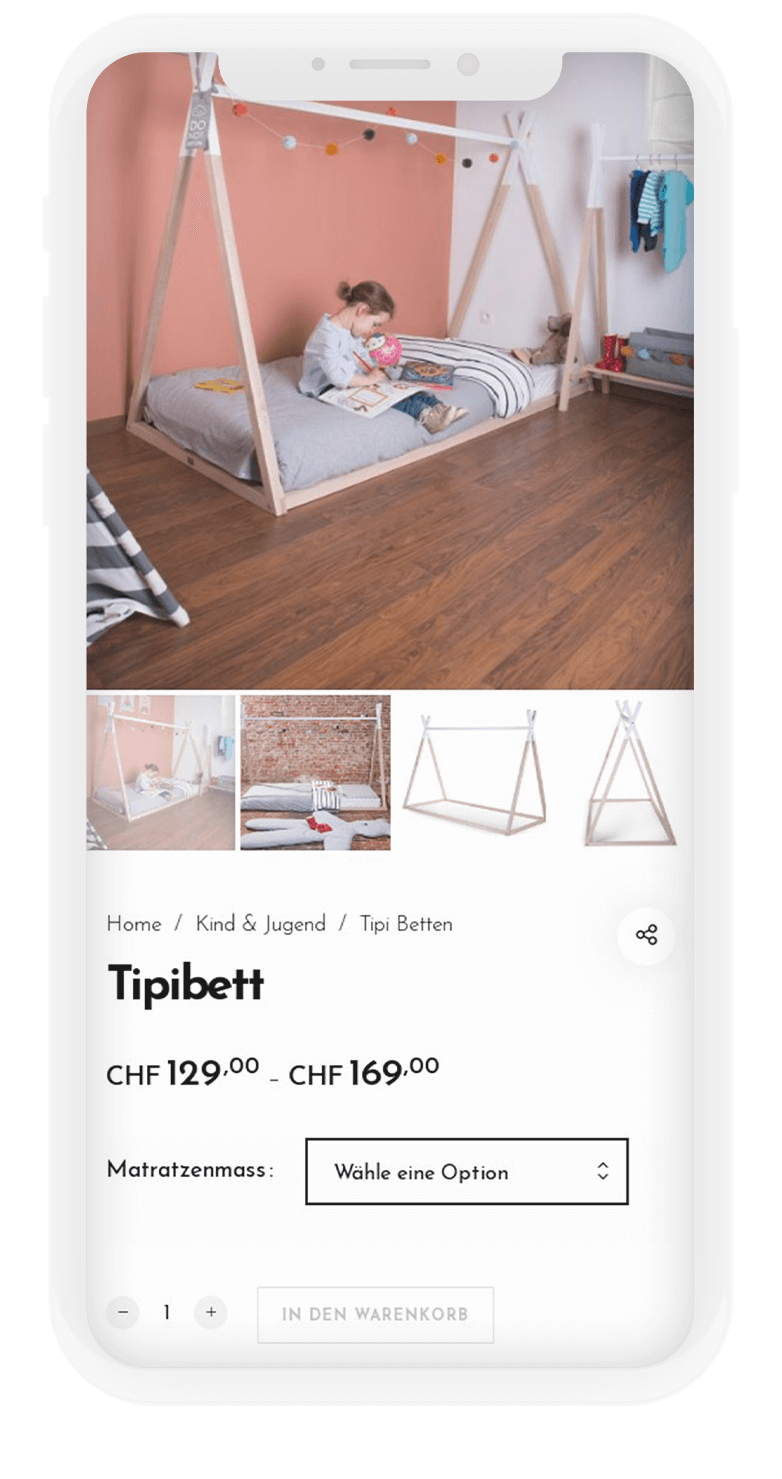This screenshot has height=1479, width=782.
Task: Show the tipi frame end view thumbnail
Action: tap(631, 772)
